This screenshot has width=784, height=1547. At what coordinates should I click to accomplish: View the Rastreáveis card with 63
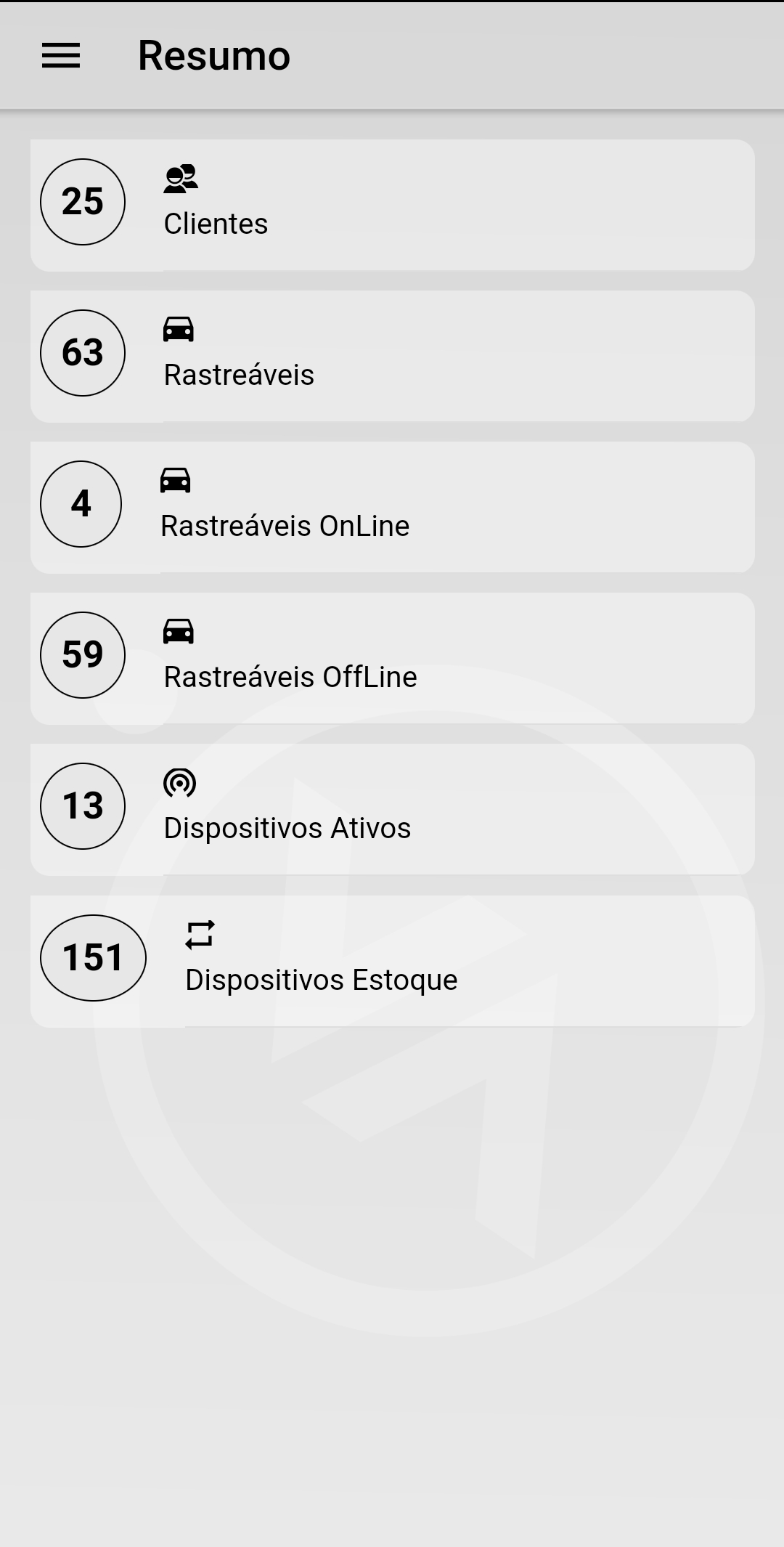click(392, 356)
